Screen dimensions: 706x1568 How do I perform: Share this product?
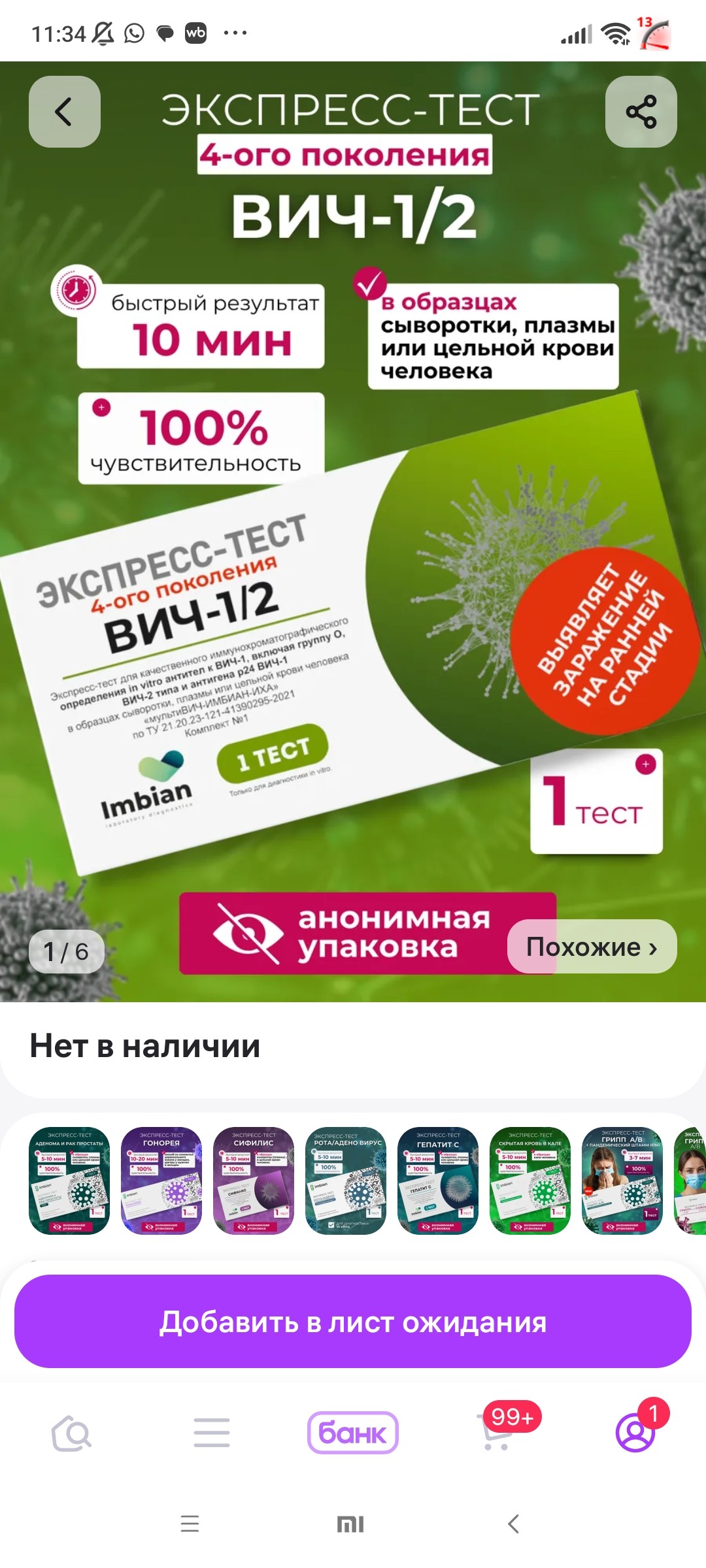pos(641,112)
